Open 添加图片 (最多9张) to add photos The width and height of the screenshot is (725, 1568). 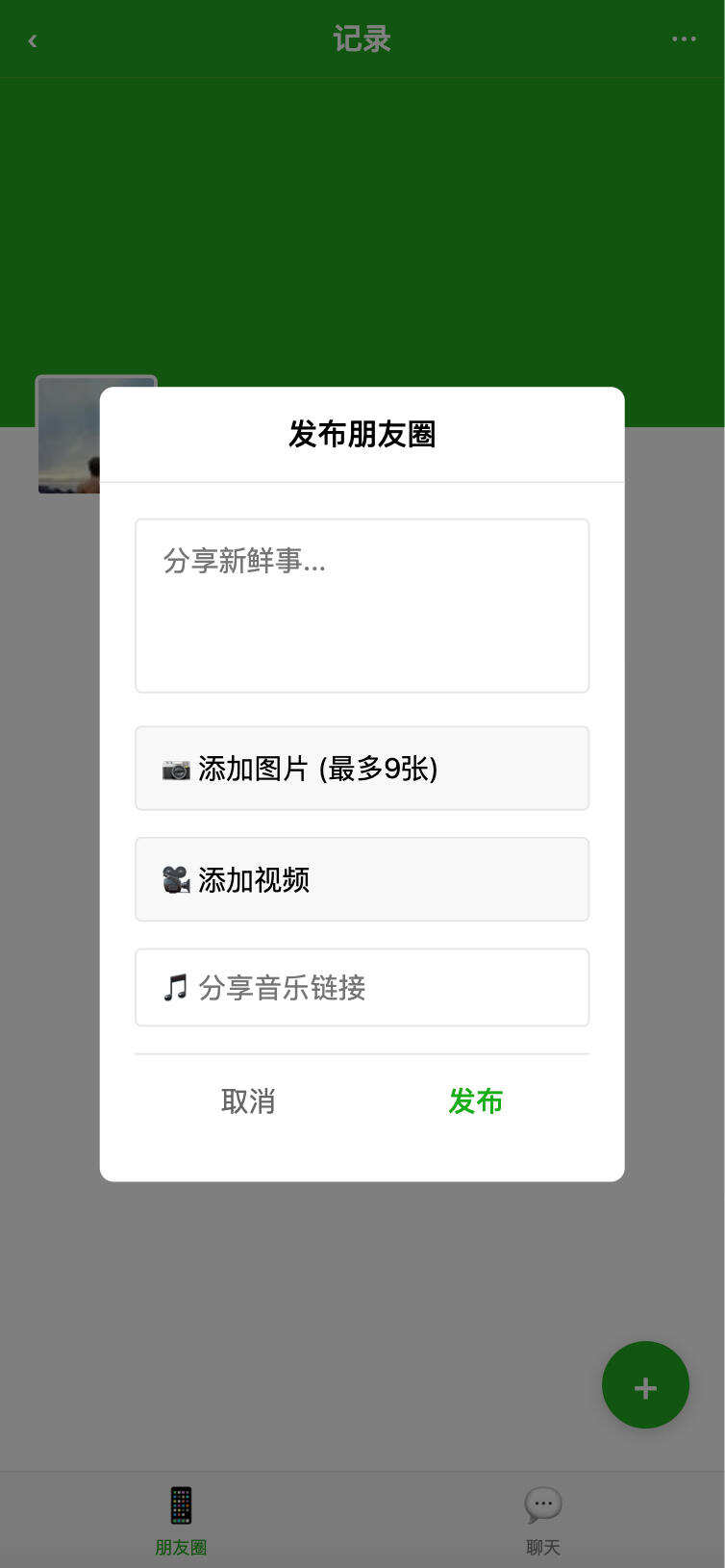pyautogui.click(x=362, y=768)
